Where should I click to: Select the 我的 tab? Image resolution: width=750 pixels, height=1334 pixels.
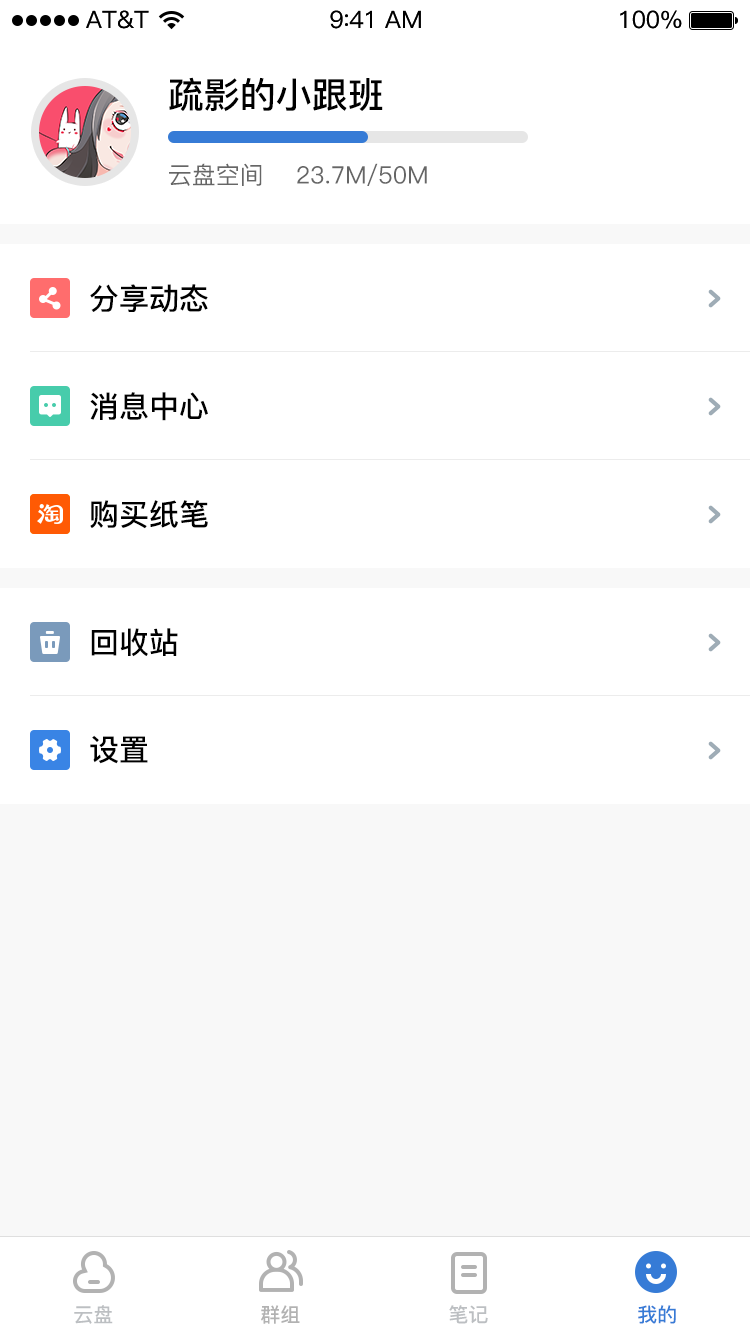point(656,1286)
